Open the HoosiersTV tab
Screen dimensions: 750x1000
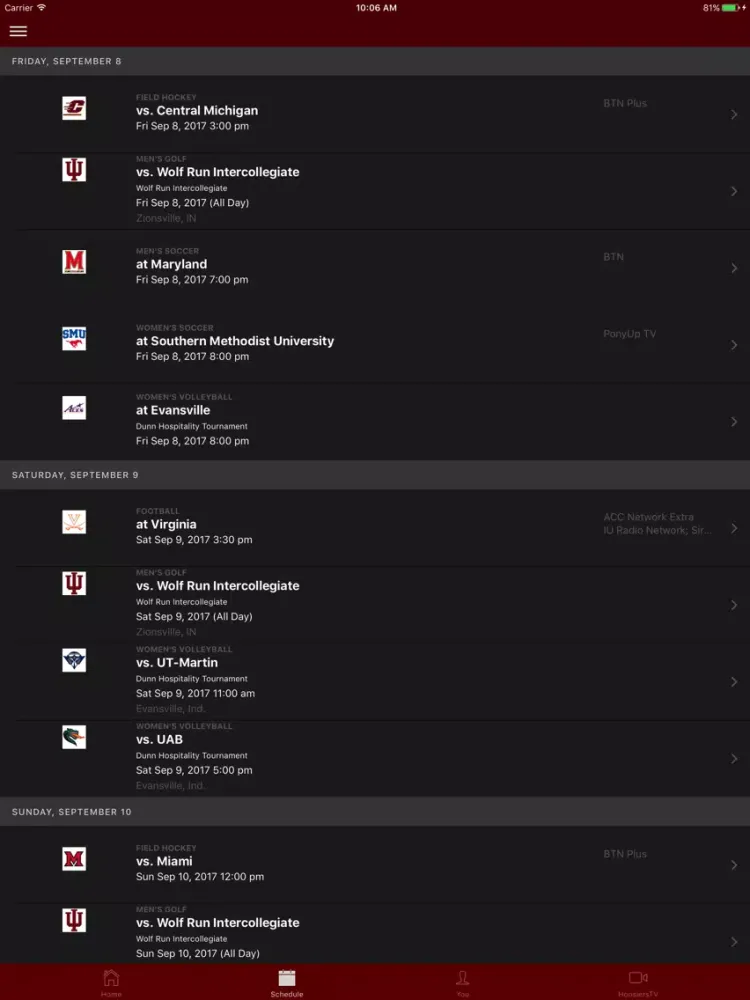click(638, 983)
